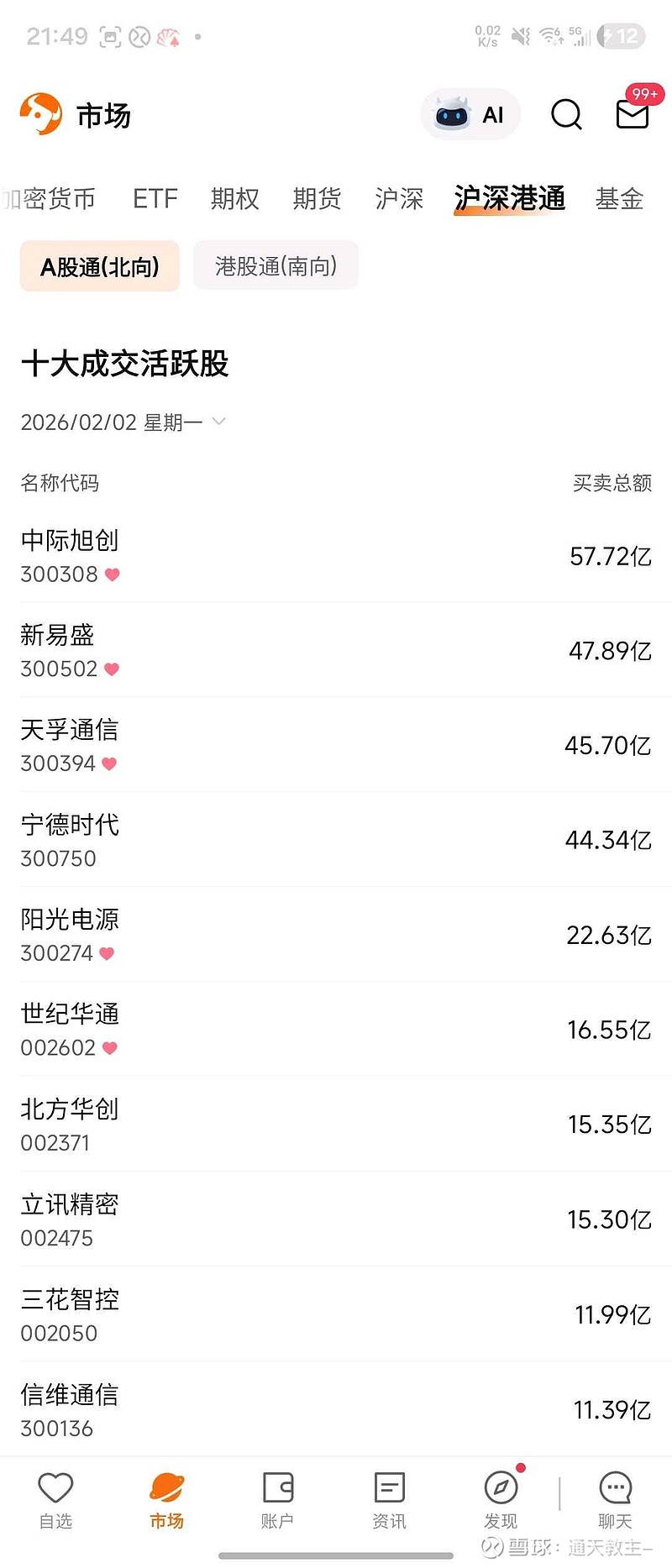Click the app logo next to 市场
672x1568 pixels.
[x=40, y=110]
